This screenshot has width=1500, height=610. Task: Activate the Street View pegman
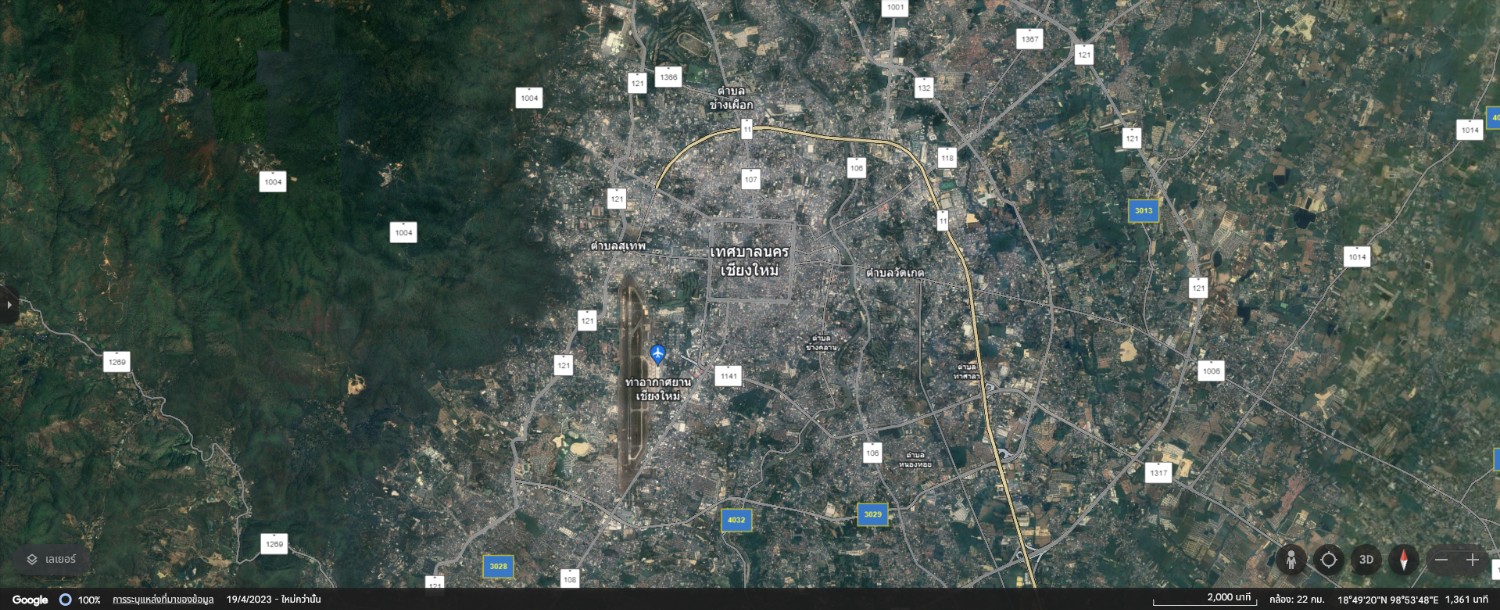[x=1291, y=560]
